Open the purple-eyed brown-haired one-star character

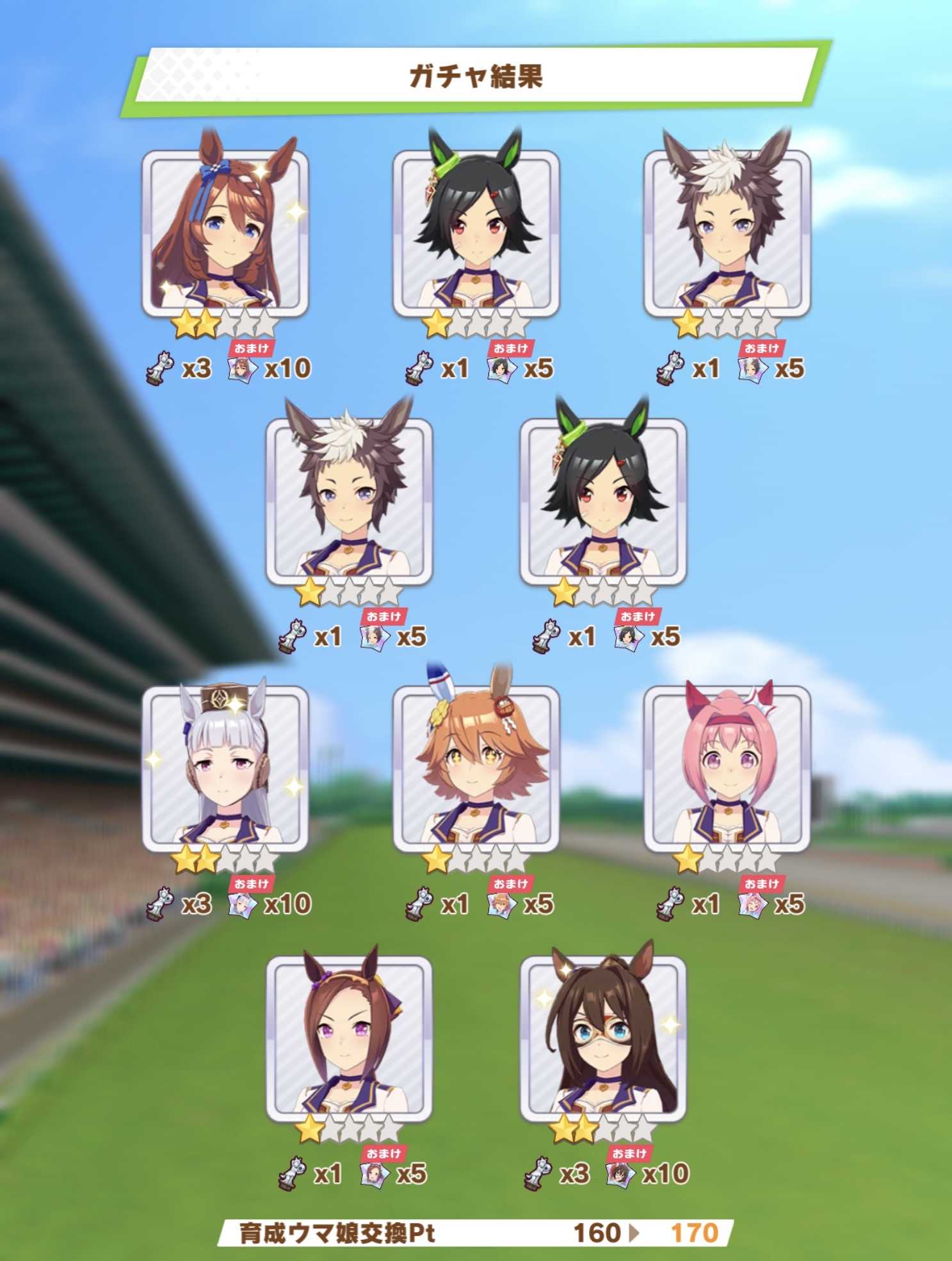click(x=349, y=1040)
